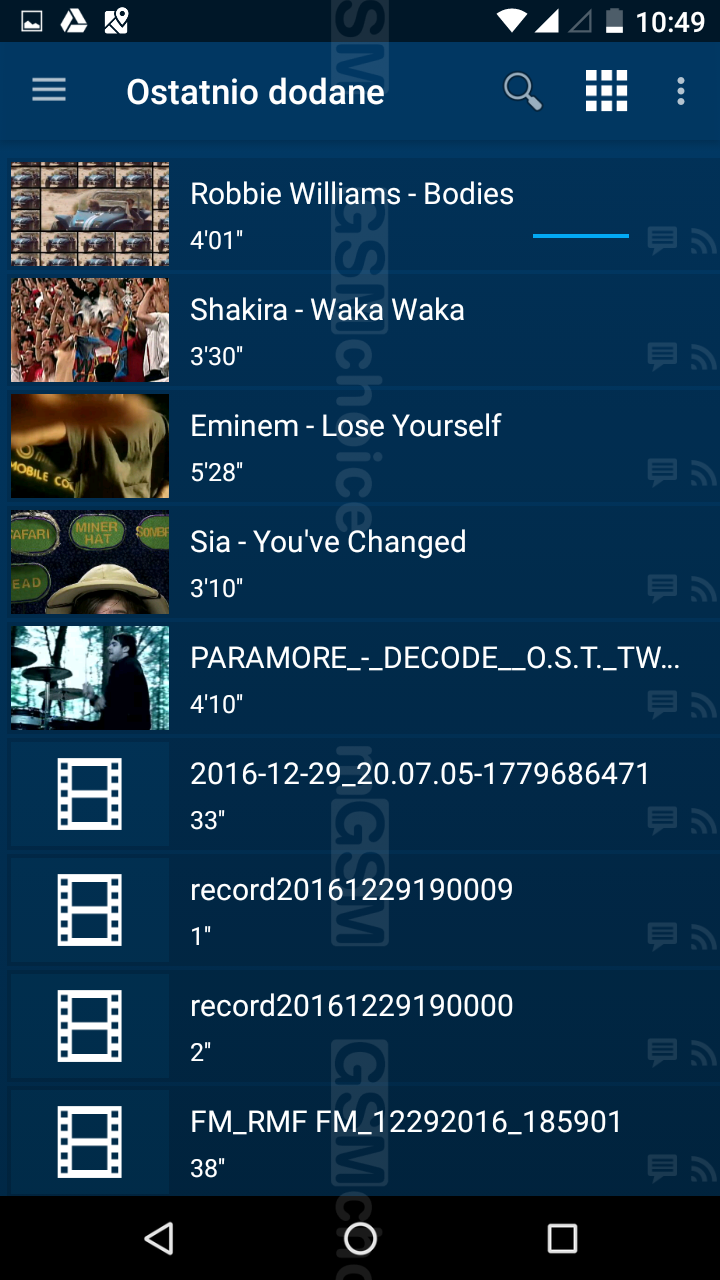
Task: Open the 2016-12-29_20.07.05-1779686471 recording
Action: (420, 793)
